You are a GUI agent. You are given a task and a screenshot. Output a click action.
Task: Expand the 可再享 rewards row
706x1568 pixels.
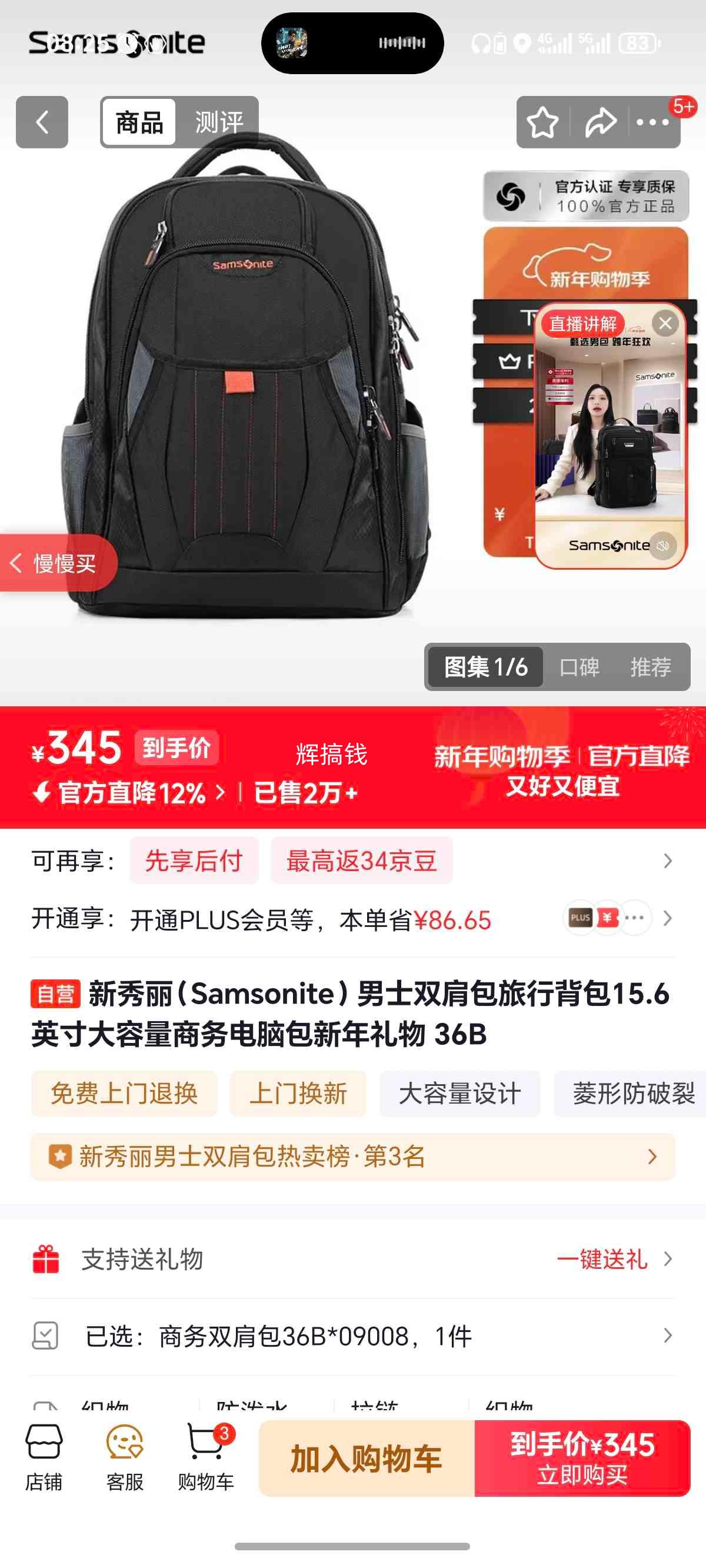[667, 860]
